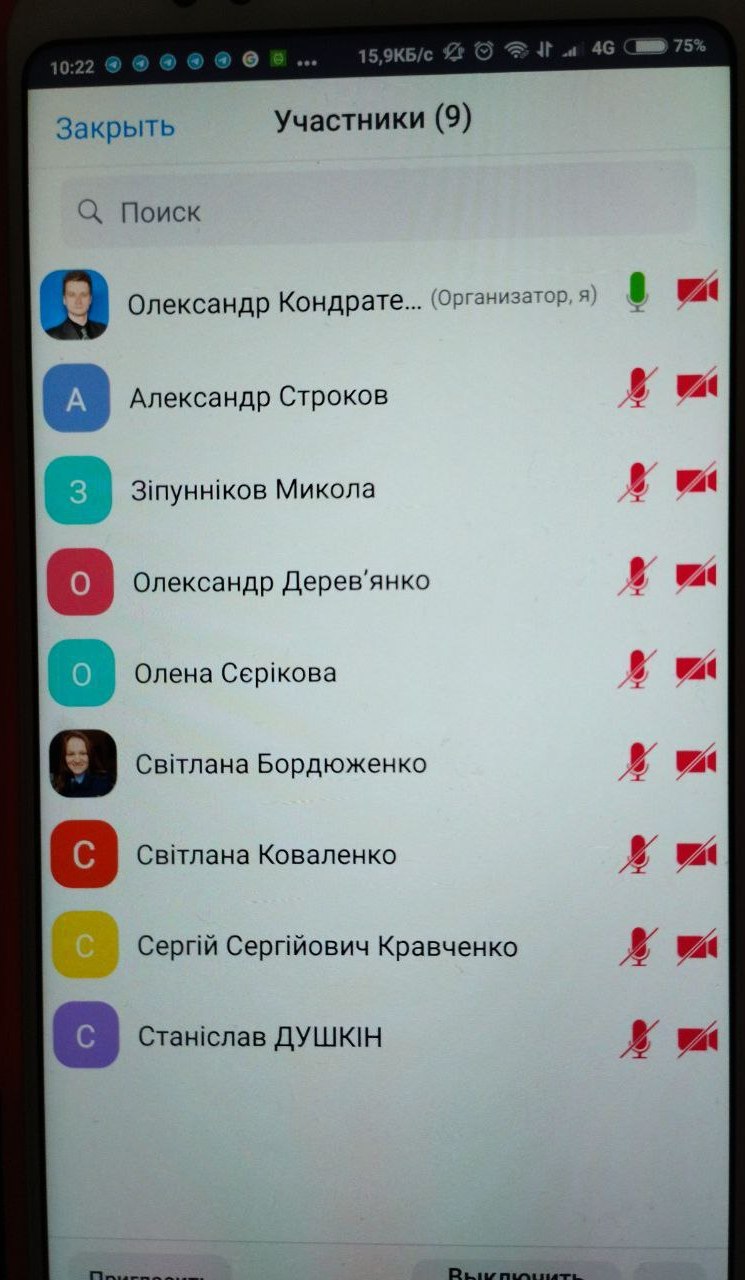This screenshot has height=1280, width=745.
Task: Tap the Выключить mute all button
Action: tap(515, 1270)
